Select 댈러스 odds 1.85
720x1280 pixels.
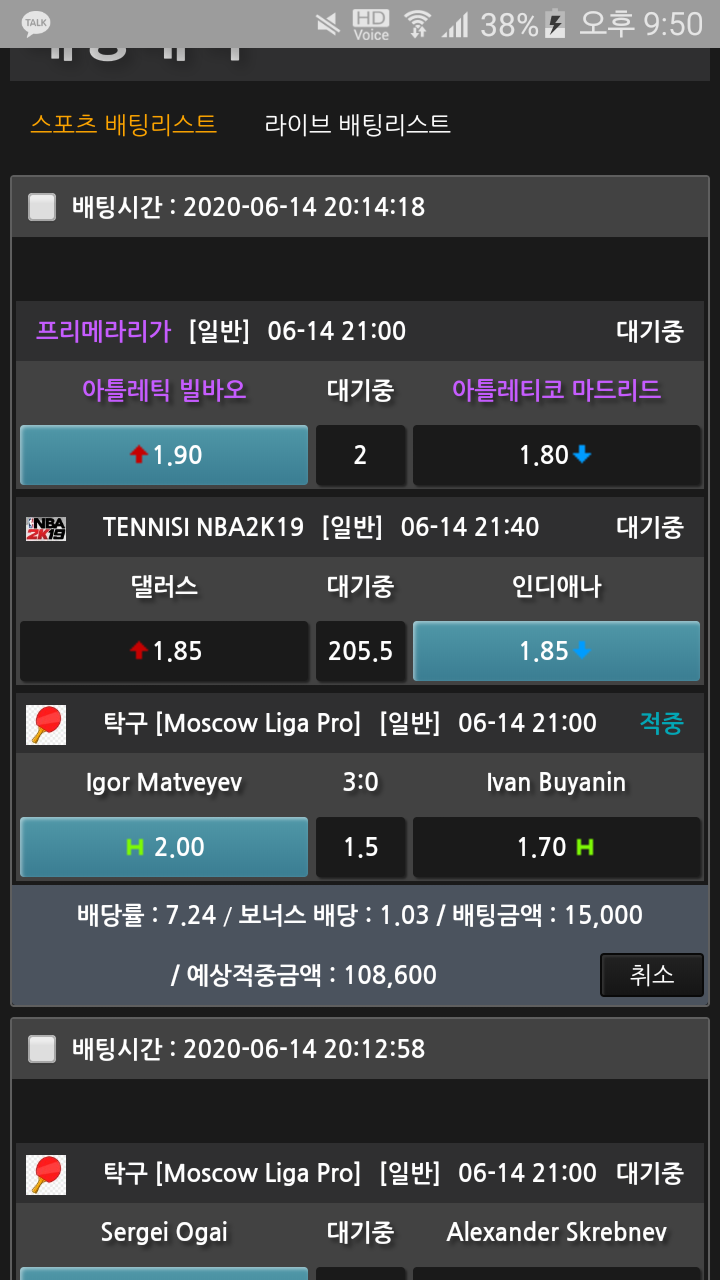pyautogui.click(x=164, y=651)
